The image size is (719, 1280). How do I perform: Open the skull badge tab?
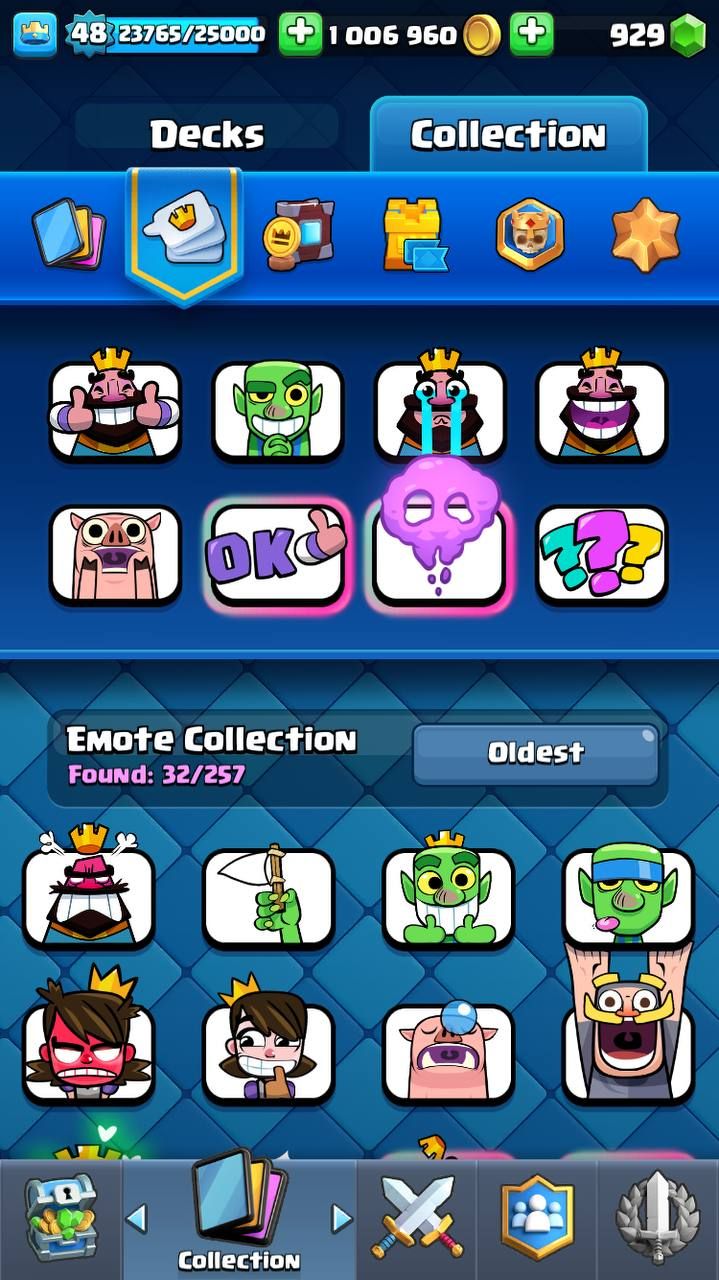click(x=530, y=235)
